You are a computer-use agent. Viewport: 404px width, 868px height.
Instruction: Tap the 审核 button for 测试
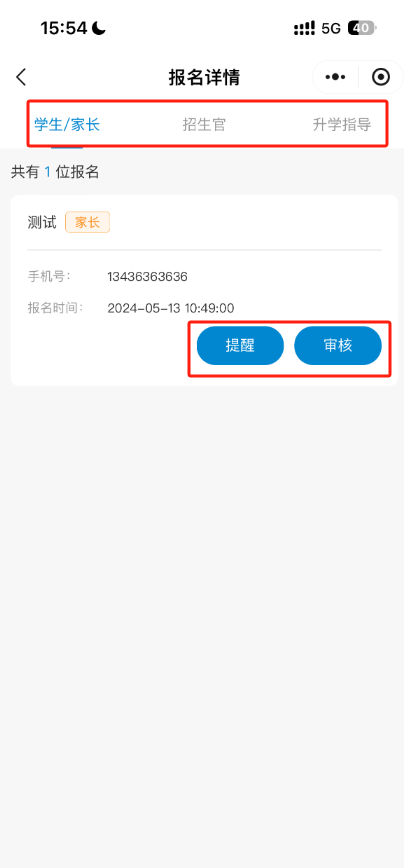(x=338, y=345)
